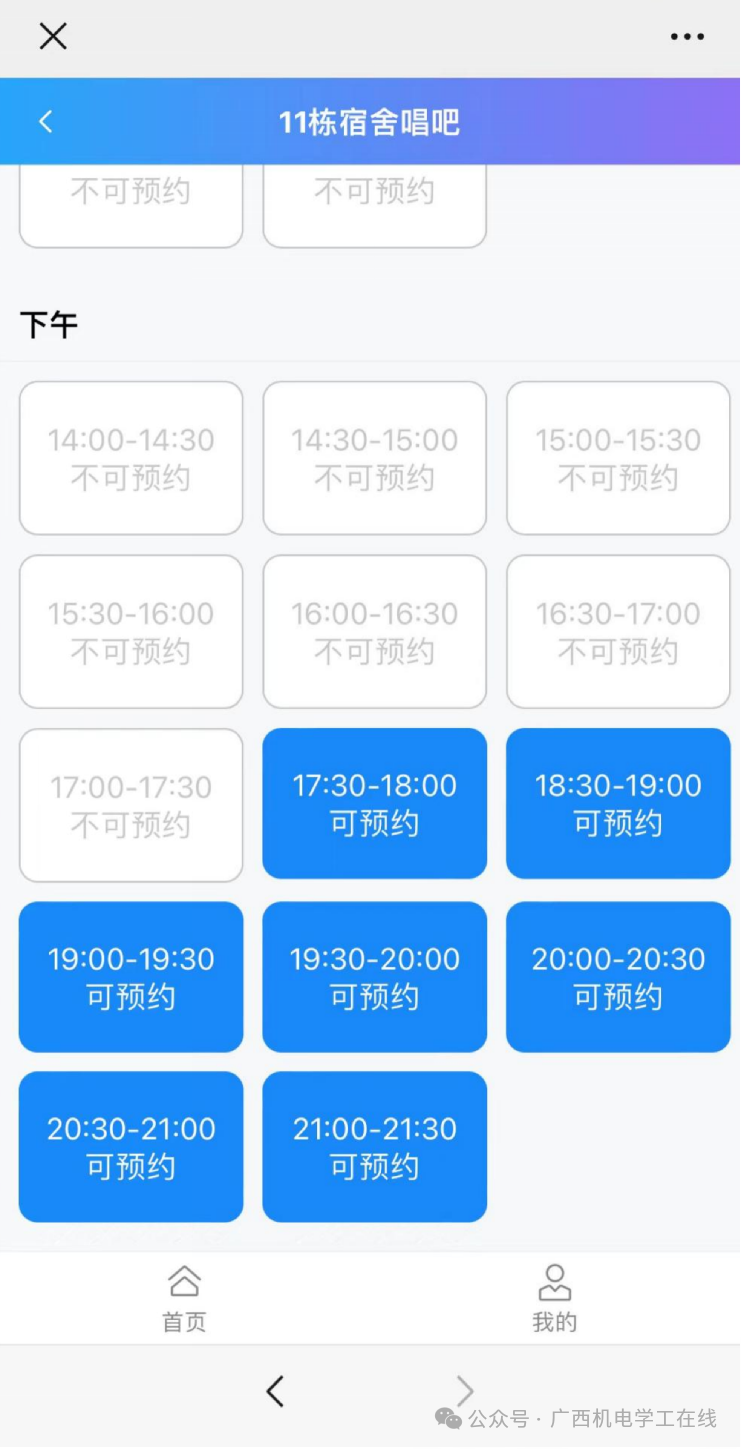This screenshot has width=741, height=1449.
Task: Open the 我的 tab
Action: click(555, 1298)
